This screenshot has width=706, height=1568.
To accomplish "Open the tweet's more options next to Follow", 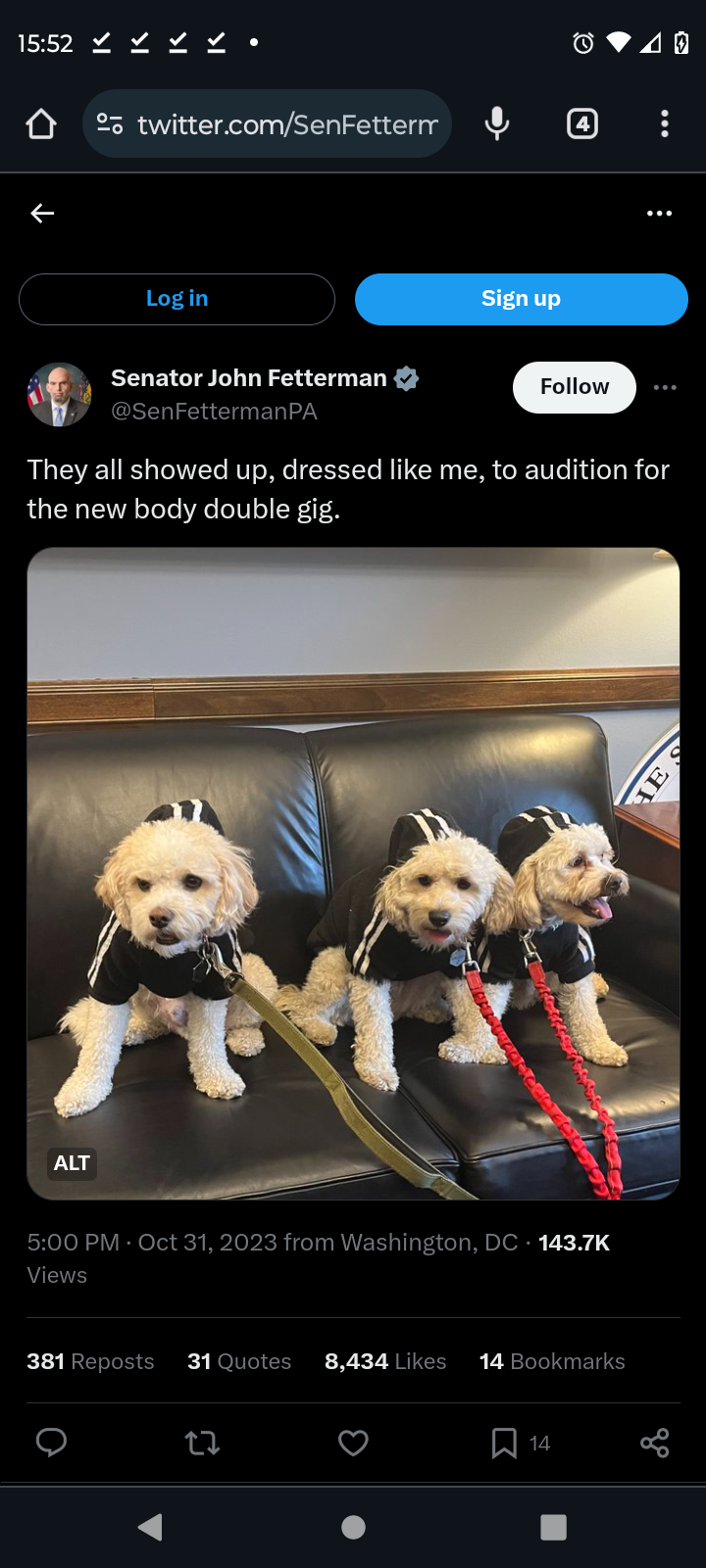I will 665,387.
